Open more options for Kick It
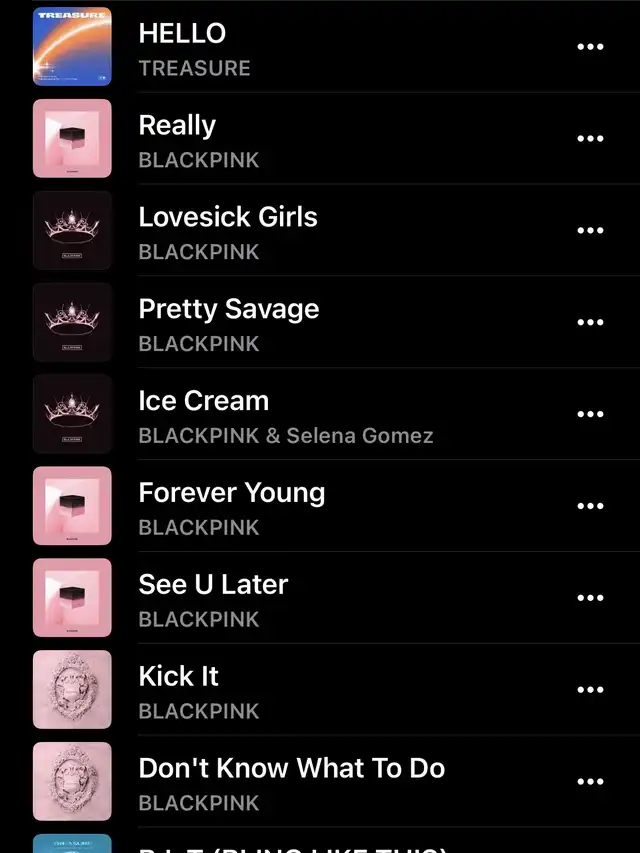 [590, 690]
